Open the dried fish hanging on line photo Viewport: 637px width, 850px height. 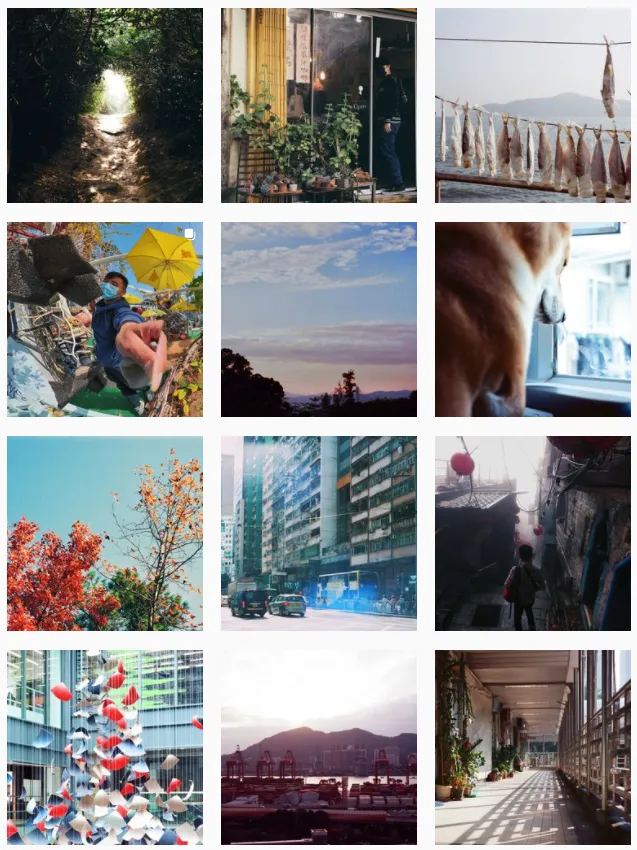click(x=532, y=105)
